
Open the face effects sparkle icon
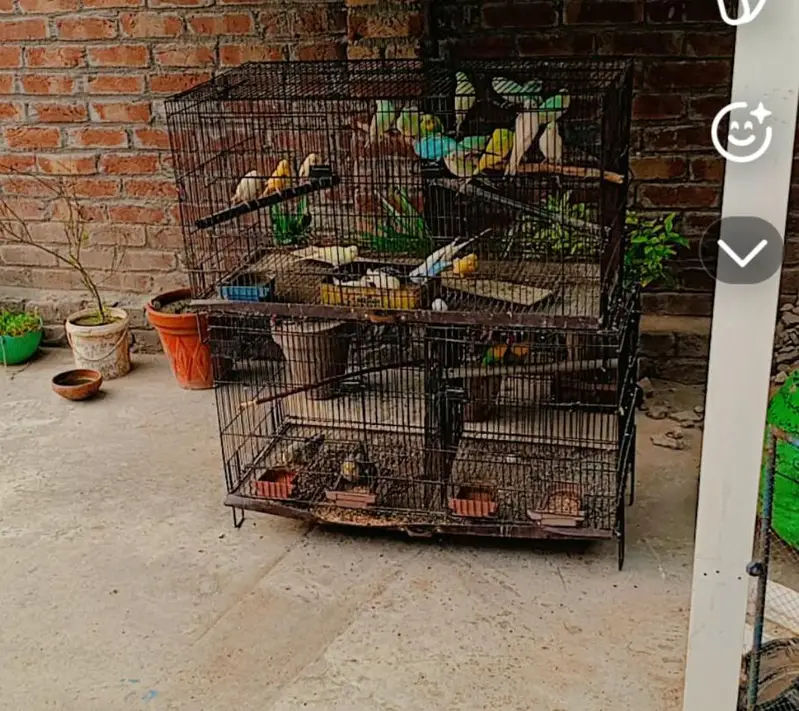pos(742,132)
